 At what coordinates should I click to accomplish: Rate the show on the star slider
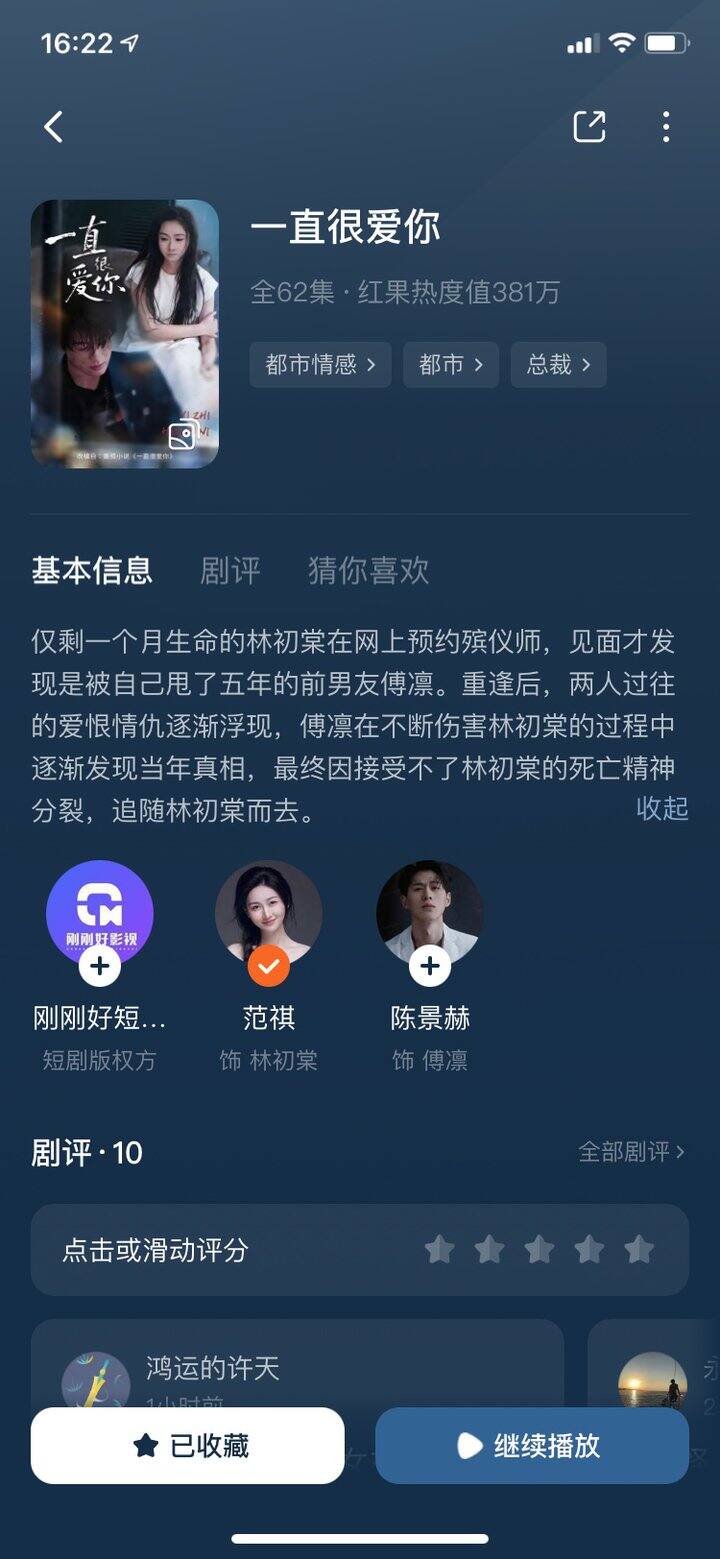pyautogui.click(x=540, y=1250)
